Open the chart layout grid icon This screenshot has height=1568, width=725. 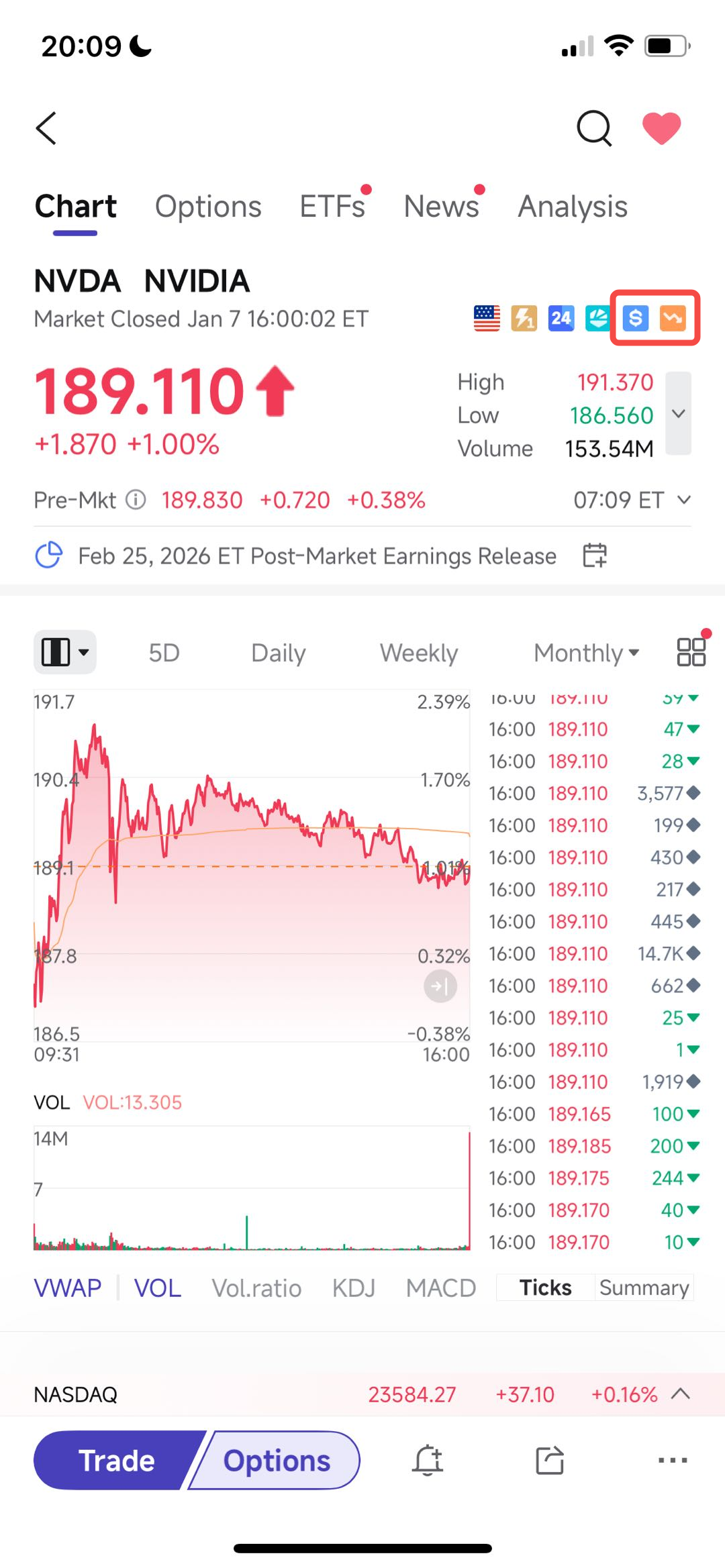(x=691, y=652)
